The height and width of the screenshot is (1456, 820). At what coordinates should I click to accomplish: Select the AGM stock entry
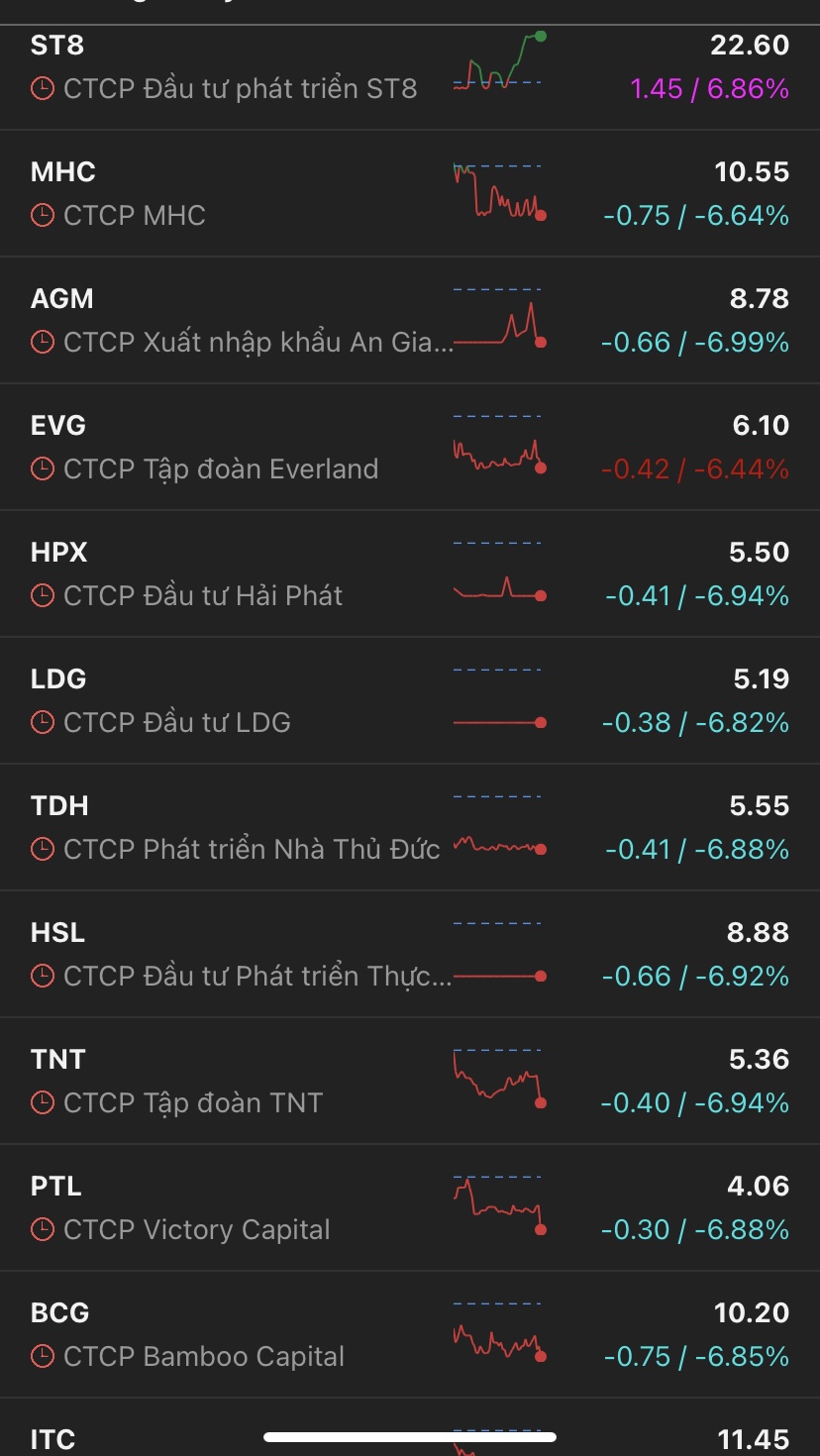click(238, 320)
